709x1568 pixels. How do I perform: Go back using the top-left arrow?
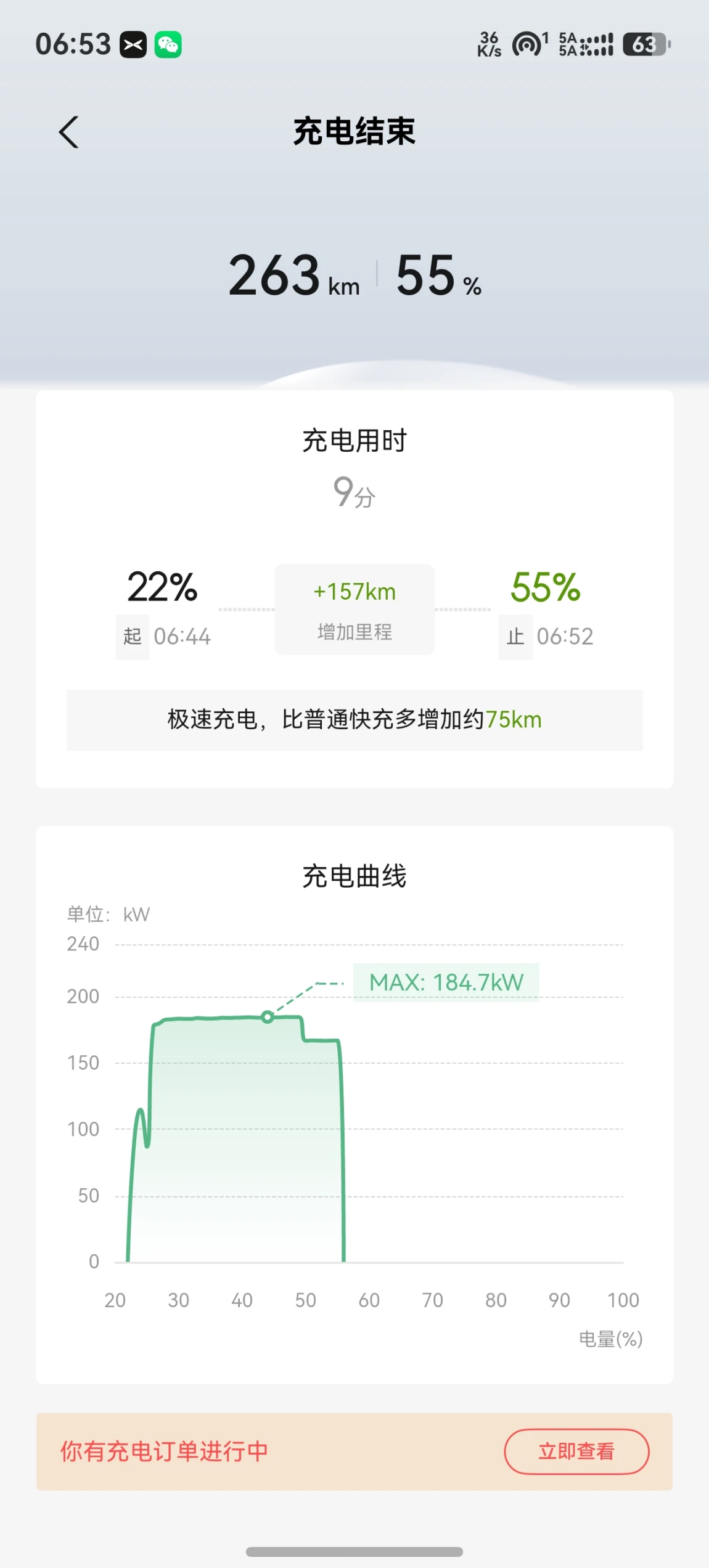[69, 132]
